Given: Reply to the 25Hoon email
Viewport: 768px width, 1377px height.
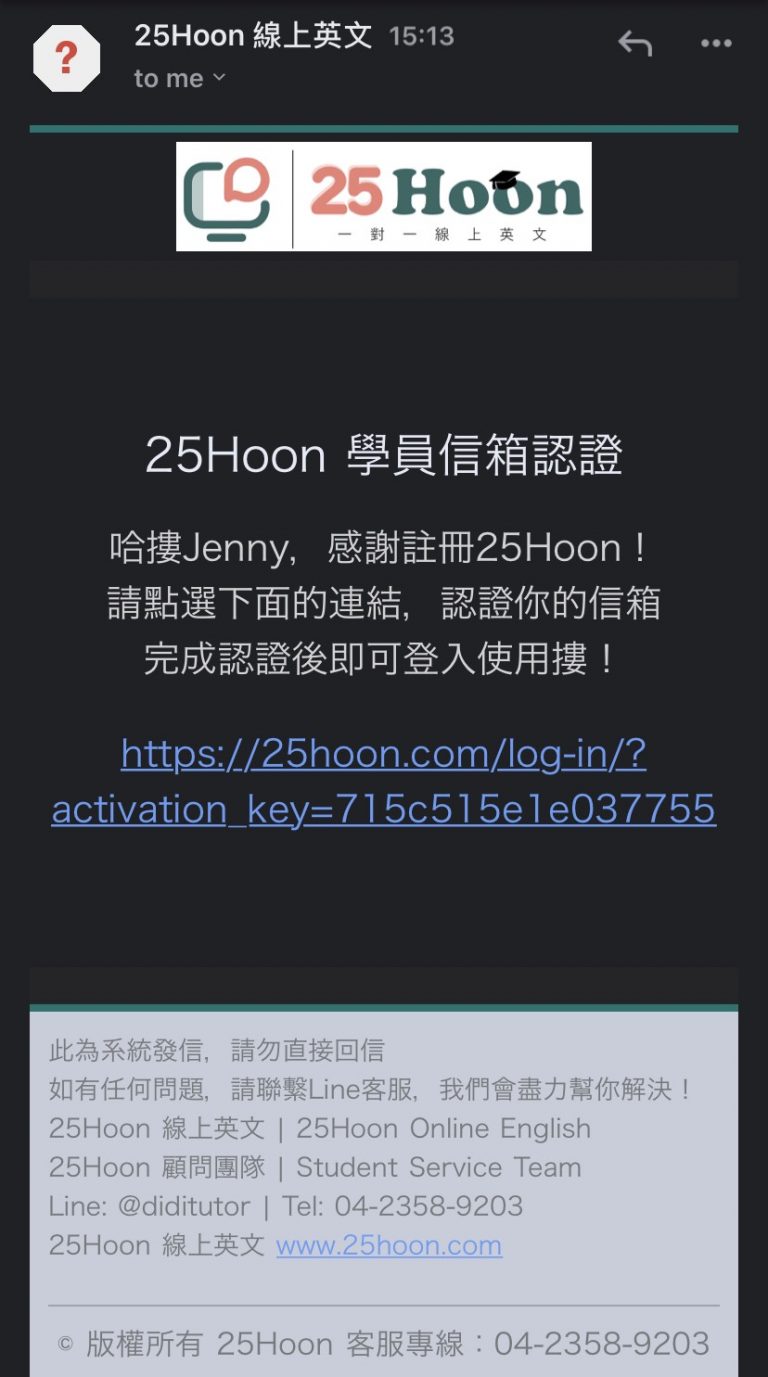Looking at the screenshot, I should click(635, 43).
